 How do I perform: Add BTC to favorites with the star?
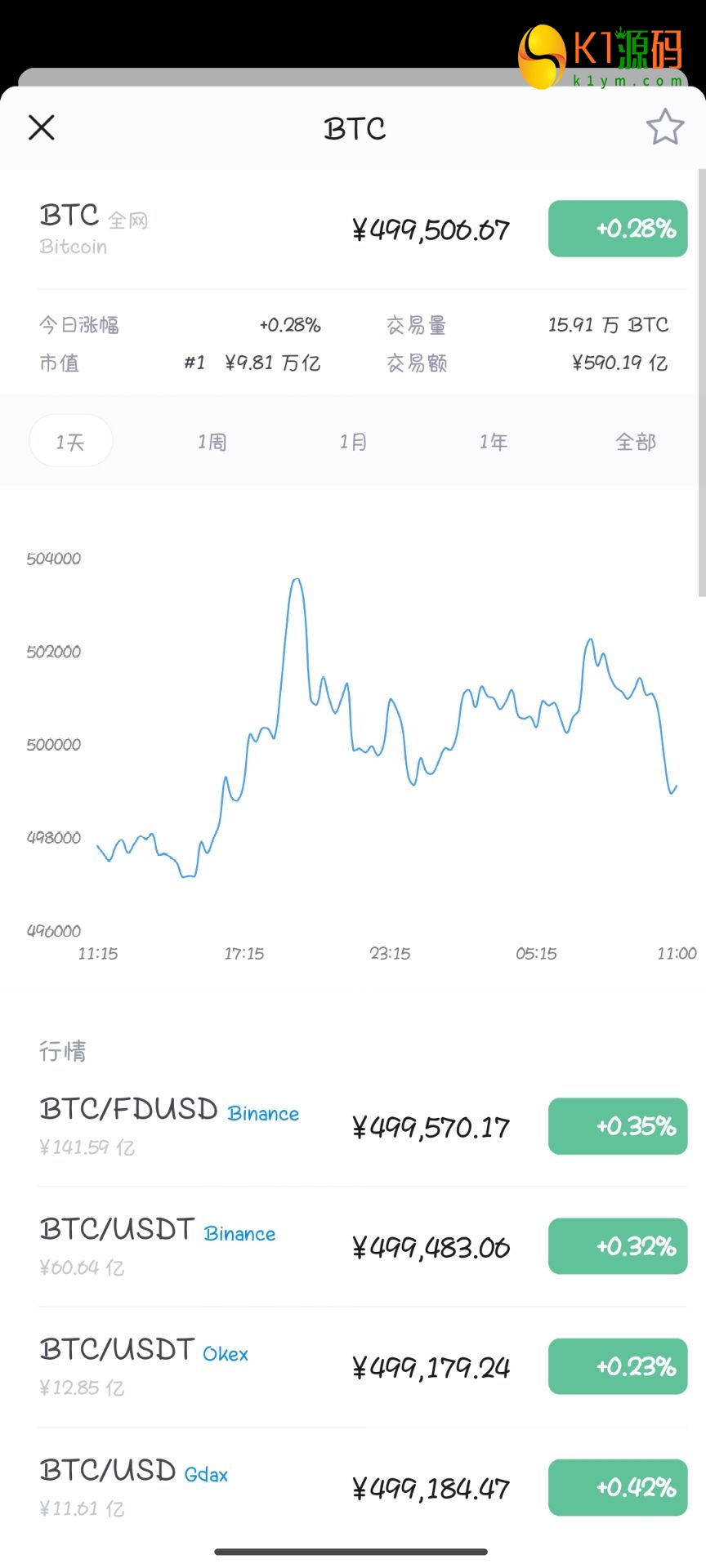tap(664, 127)
